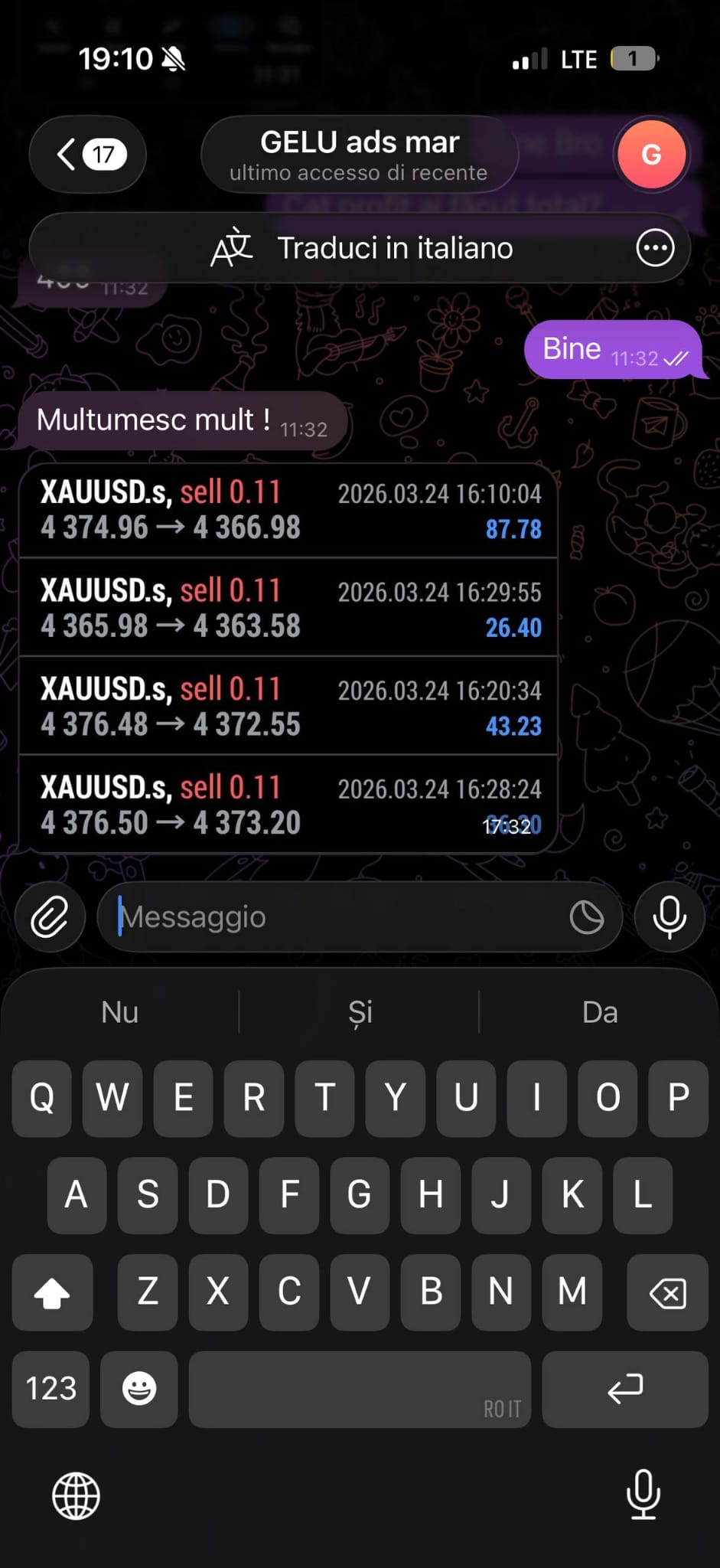This screenshot has width=720, height=1568.
Task: Tap 'Traduci in italiano' to translate the chat
Action: 395,247
